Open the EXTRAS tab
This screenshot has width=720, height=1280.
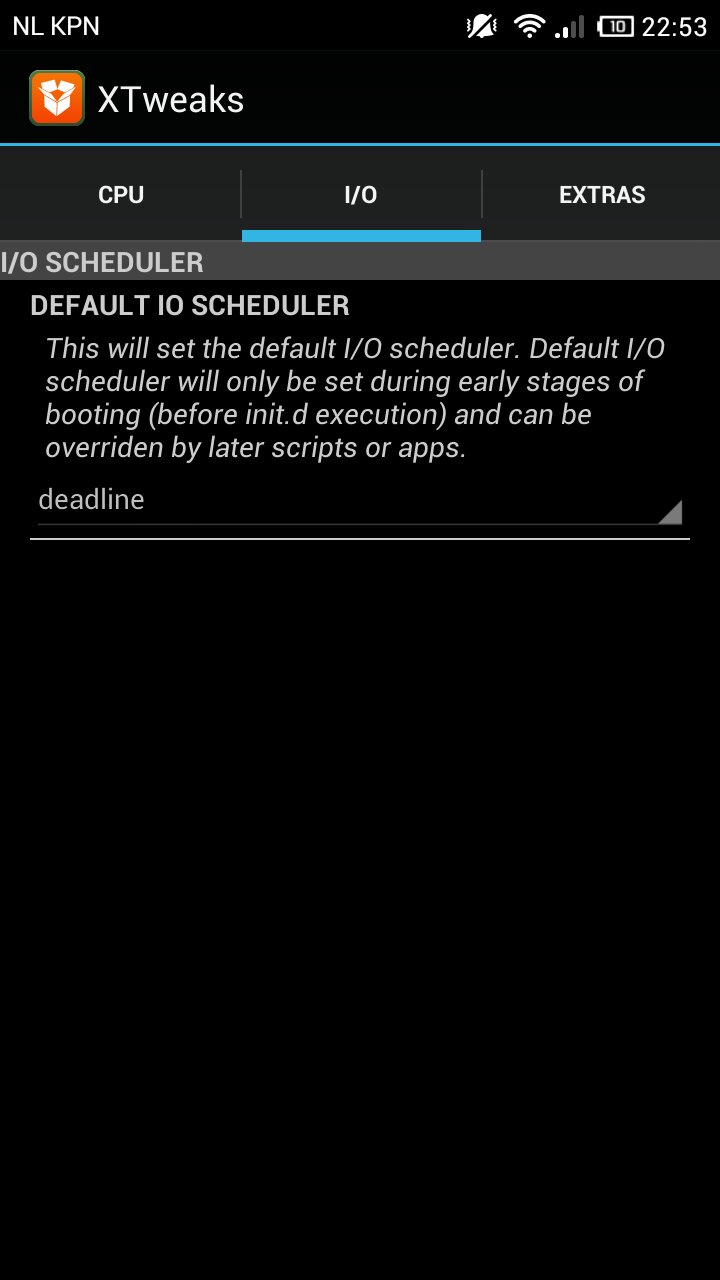click(601, 194)
